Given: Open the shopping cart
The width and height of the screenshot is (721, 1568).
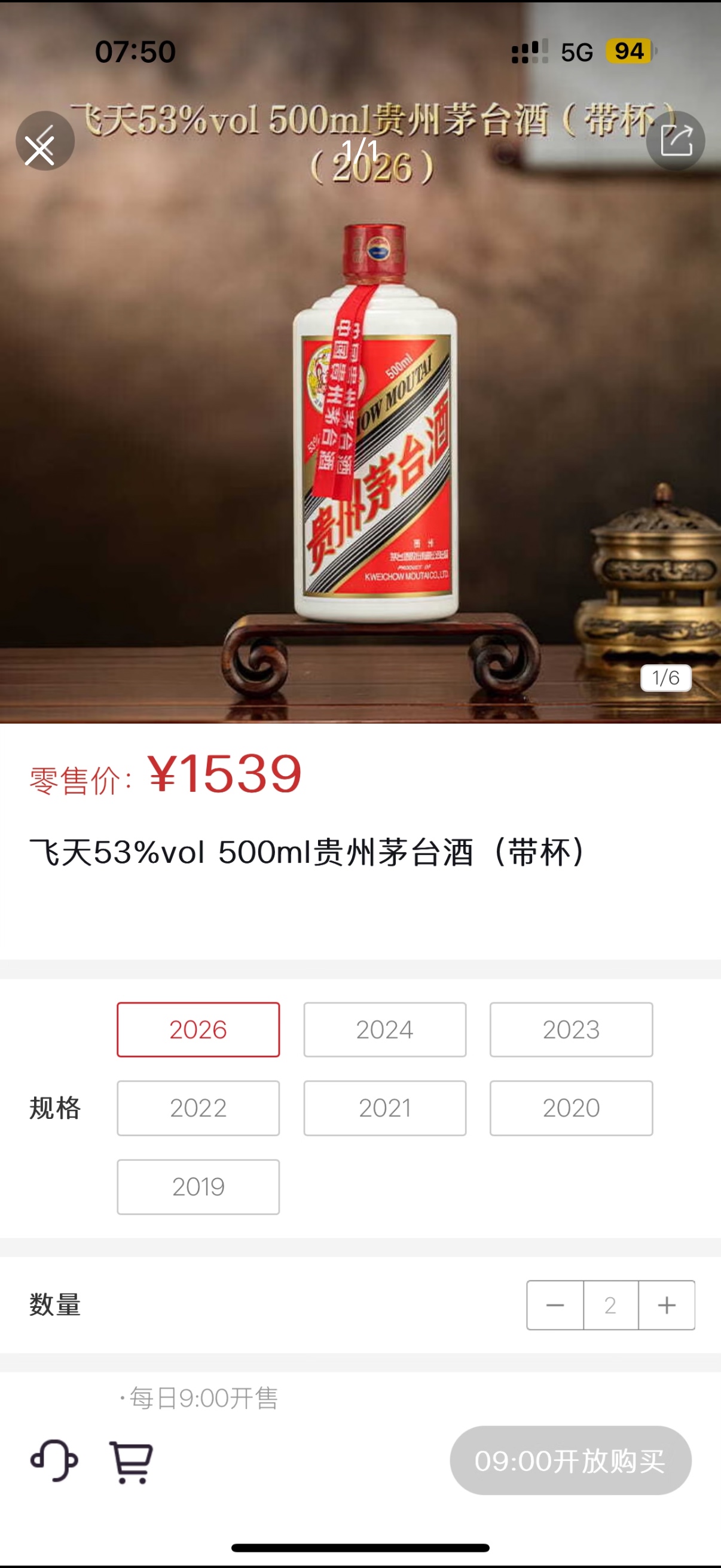Looking at the screenshot, I should click(132, 1462).
